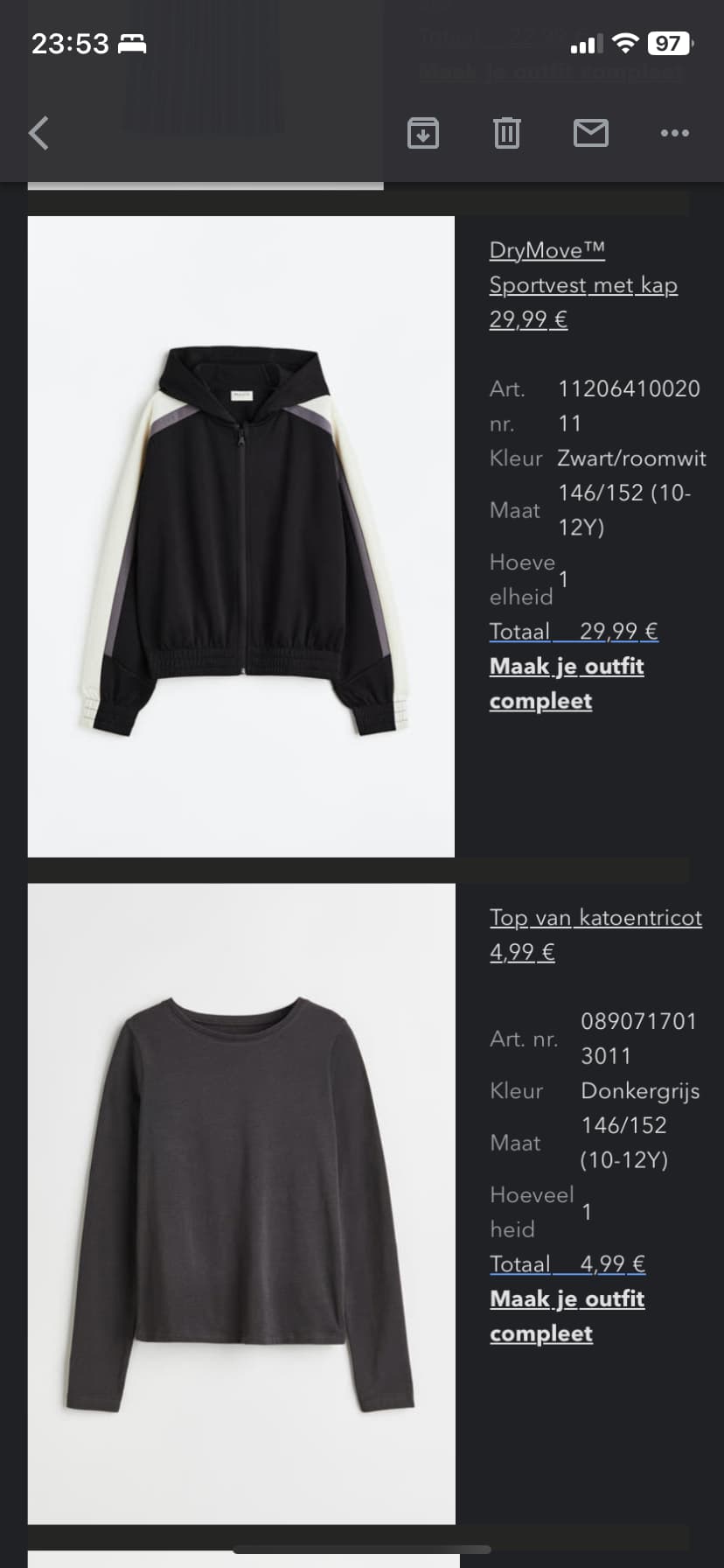This screenshot has width=724, height=1568.
Task: Open the hooded sports jacket image
Action: [241, 536]
